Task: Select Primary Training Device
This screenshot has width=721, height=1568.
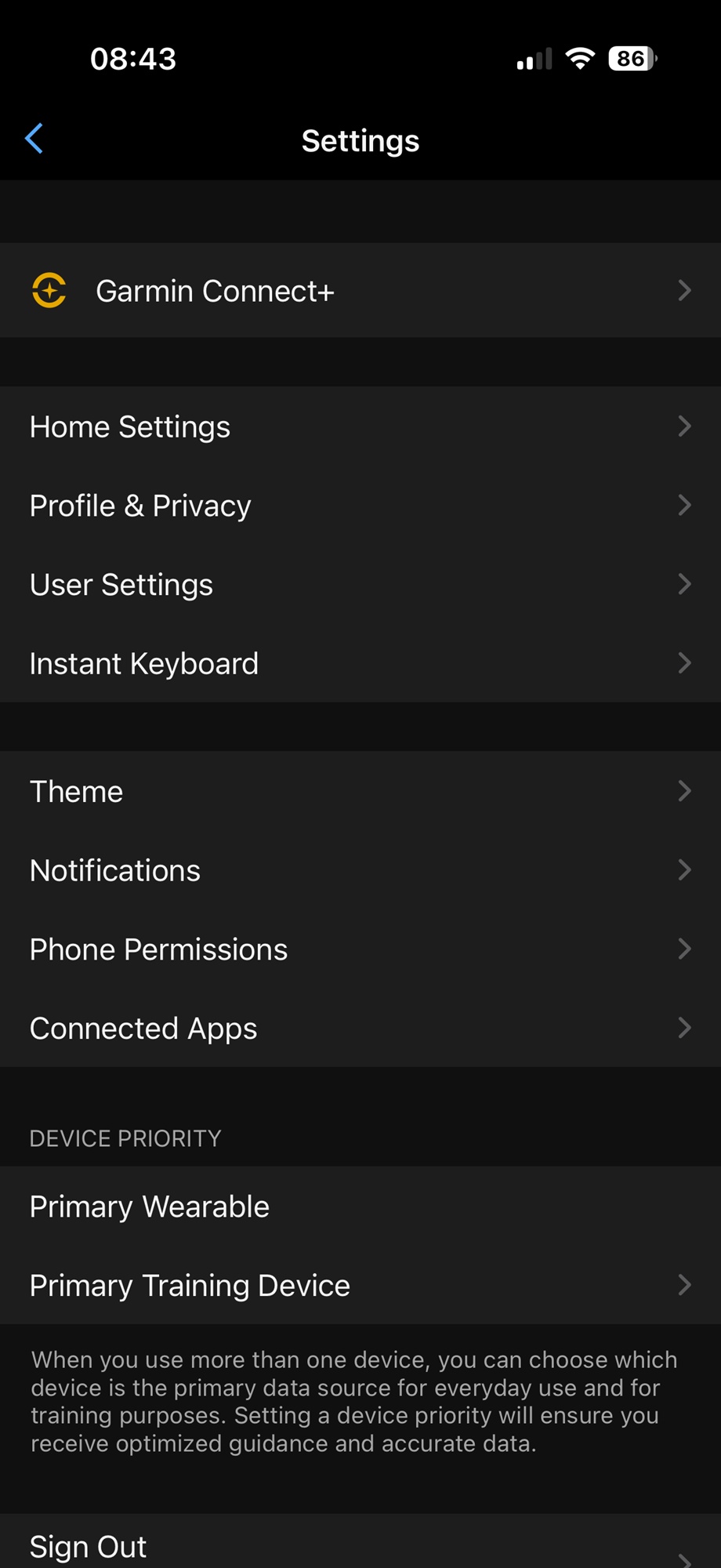Action: [x=360, y=1286]
